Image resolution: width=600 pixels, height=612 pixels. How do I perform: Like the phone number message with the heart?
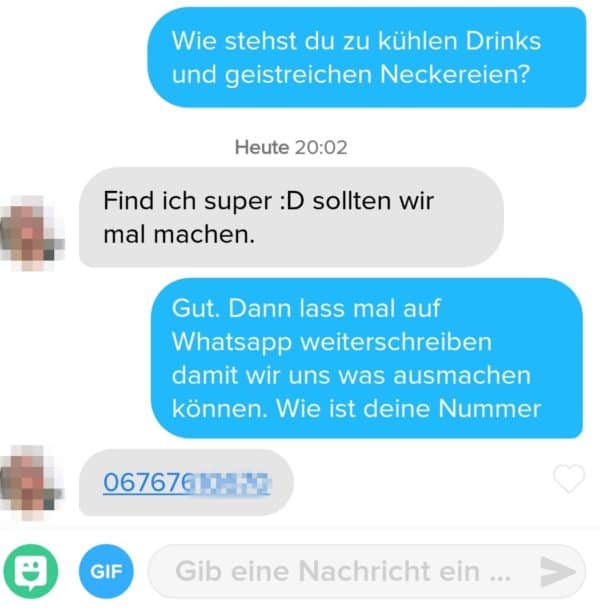pos(568,480)
